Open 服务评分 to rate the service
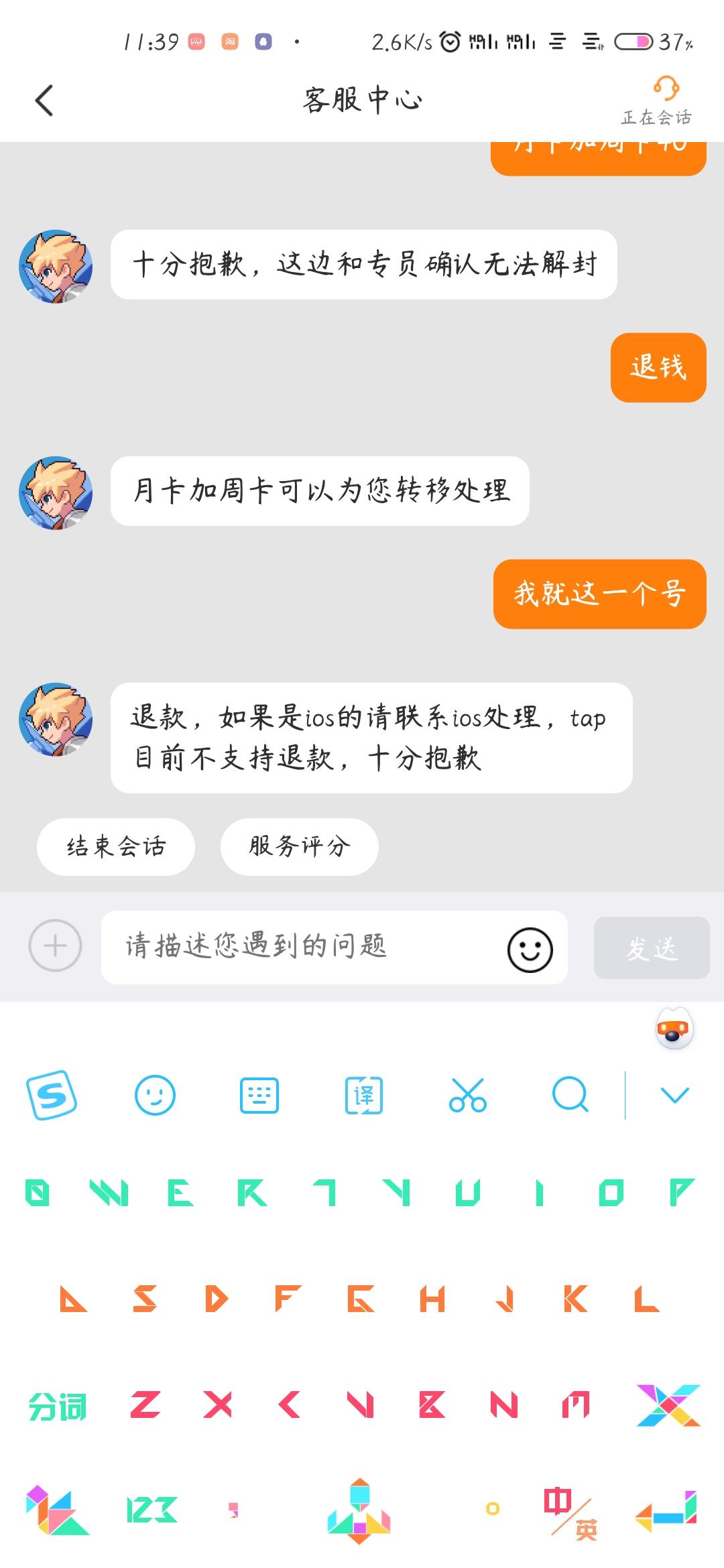The image size is (724, 1568). point(299,846)
